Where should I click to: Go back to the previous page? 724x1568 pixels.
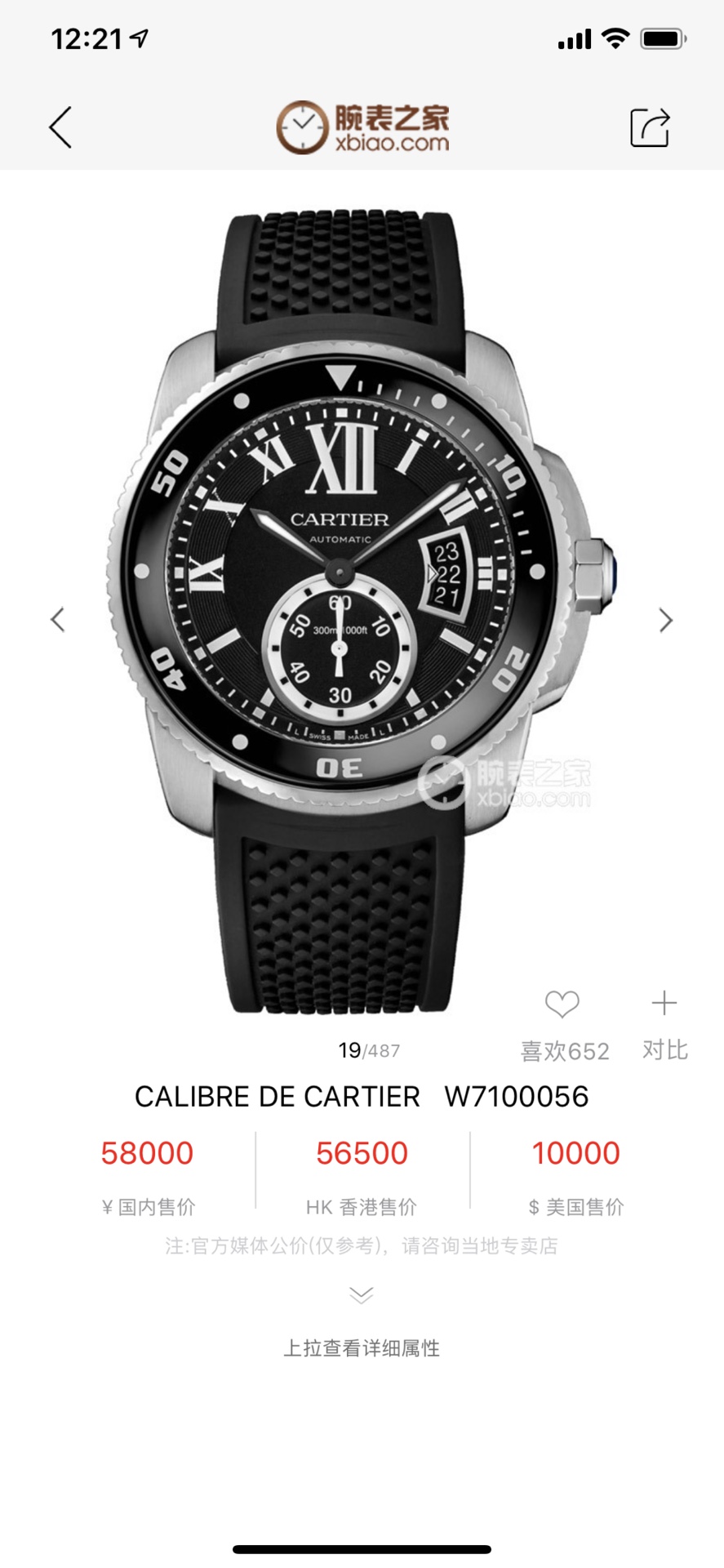coord(60,127)
